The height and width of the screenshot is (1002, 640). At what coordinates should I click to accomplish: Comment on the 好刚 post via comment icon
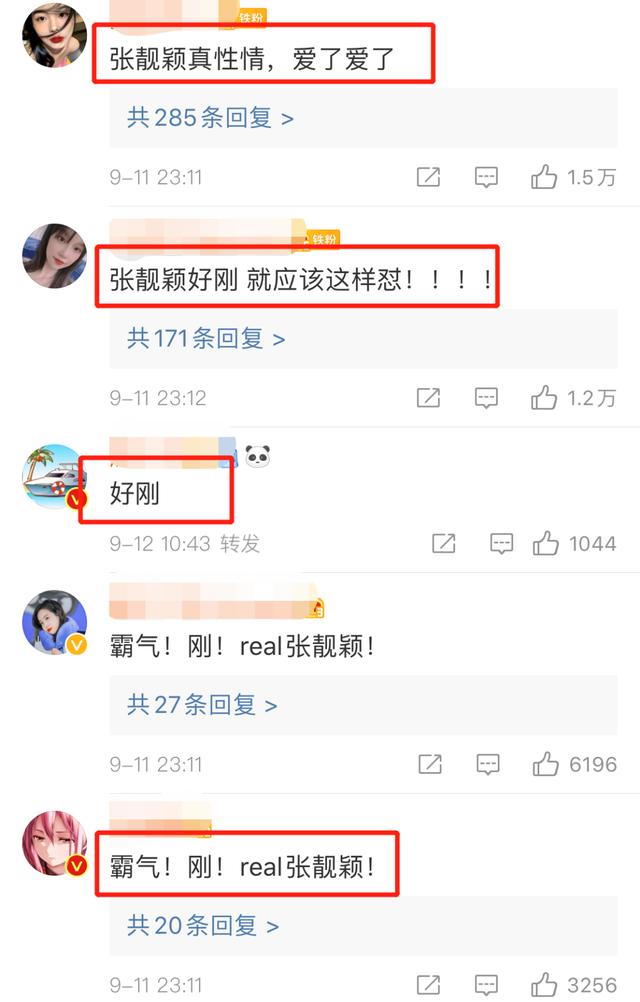pyautogui.click(x=502, y=544)
